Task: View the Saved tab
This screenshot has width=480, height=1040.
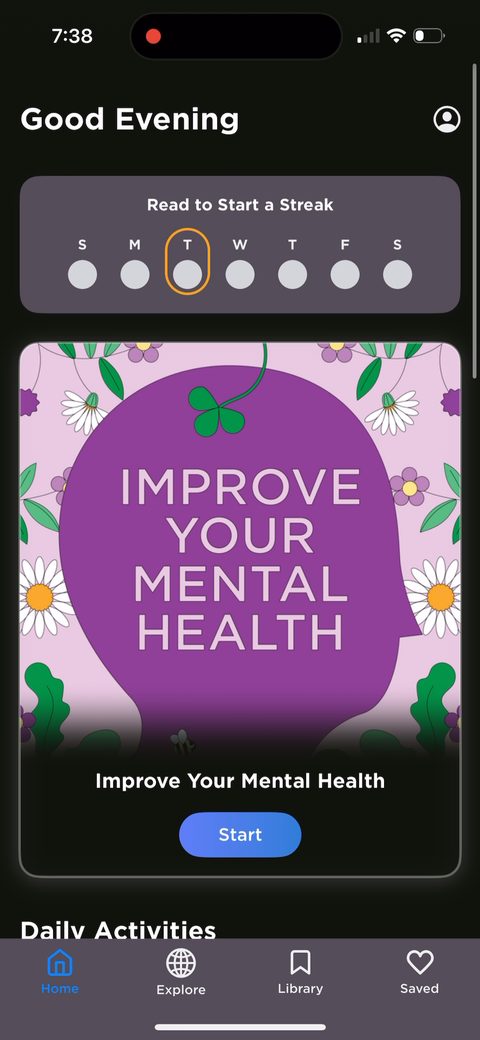Action: (419, 972)
